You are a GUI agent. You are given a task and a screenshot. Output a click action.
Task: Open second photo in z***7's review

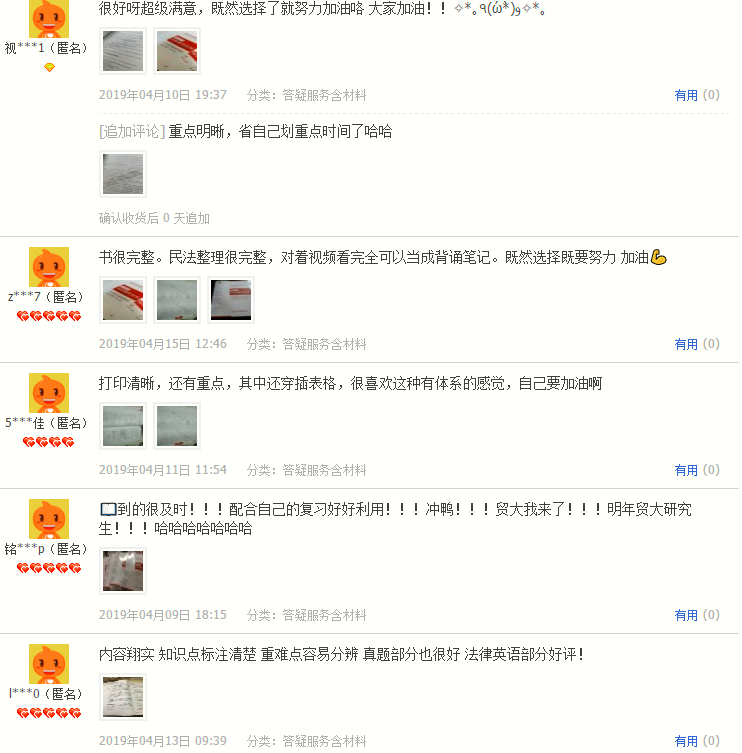177,300
